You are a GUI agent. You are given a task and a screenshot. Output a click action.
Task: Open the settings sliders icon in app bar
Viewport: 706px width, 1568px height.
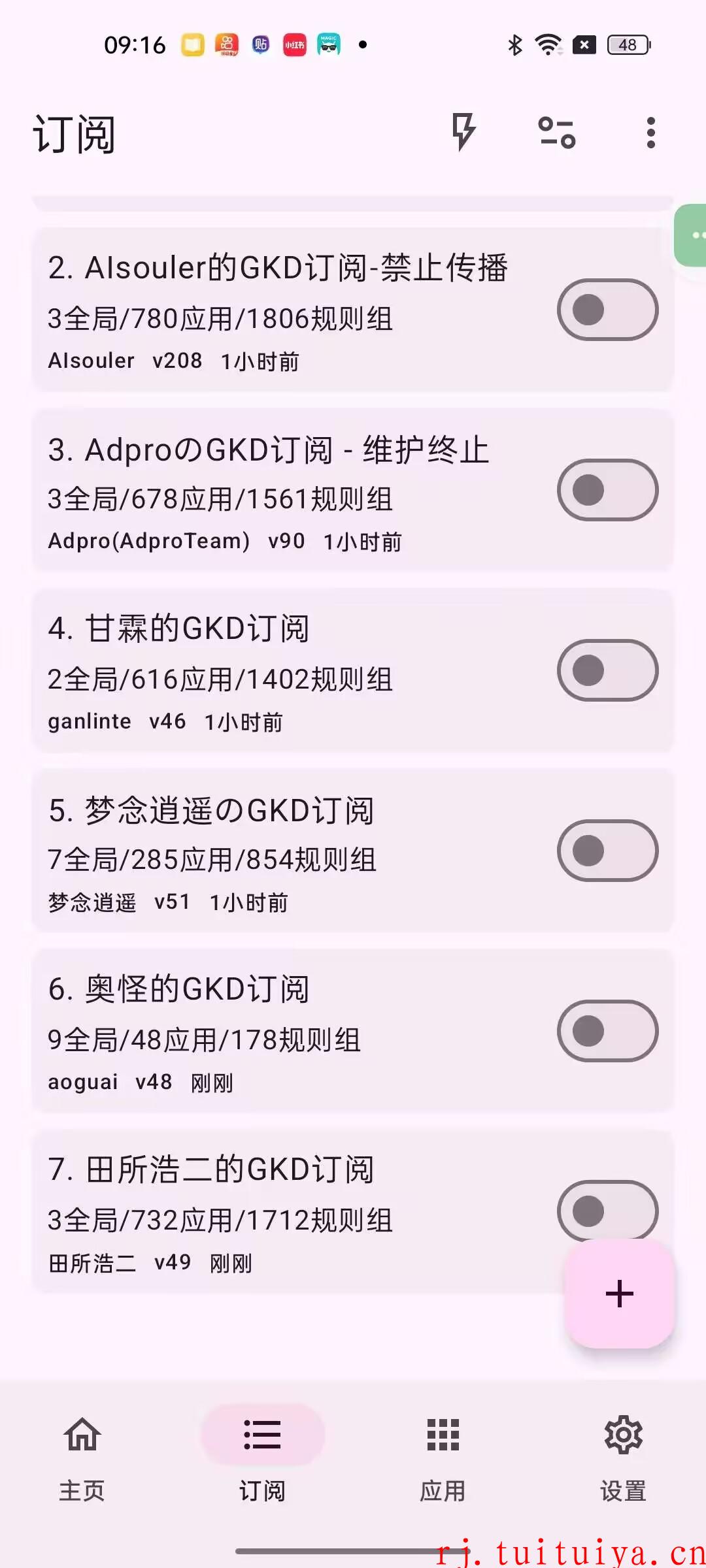pyautogui.click(x=557, y=133)
